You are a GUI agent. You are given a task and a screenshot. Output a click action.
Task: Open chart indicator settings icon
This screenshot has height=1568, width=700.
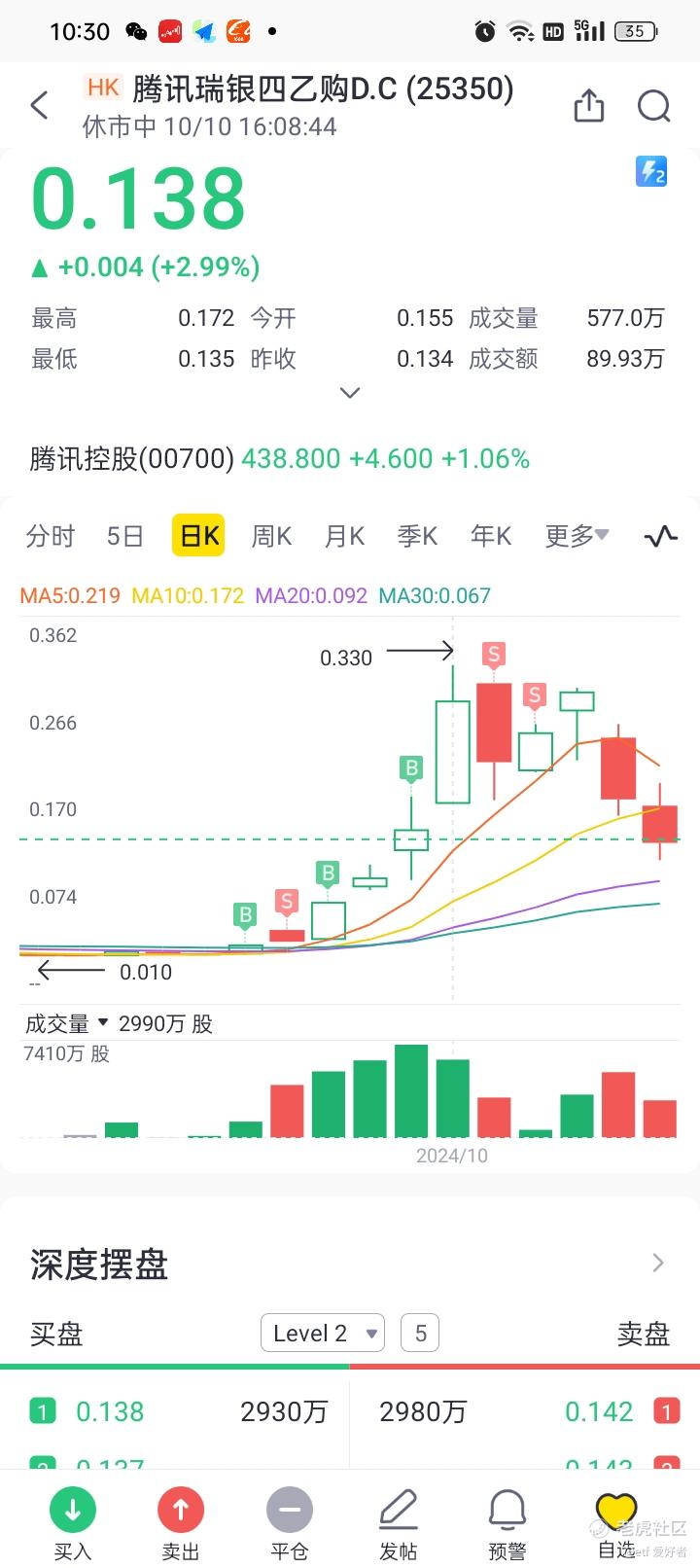coord(661,536)
